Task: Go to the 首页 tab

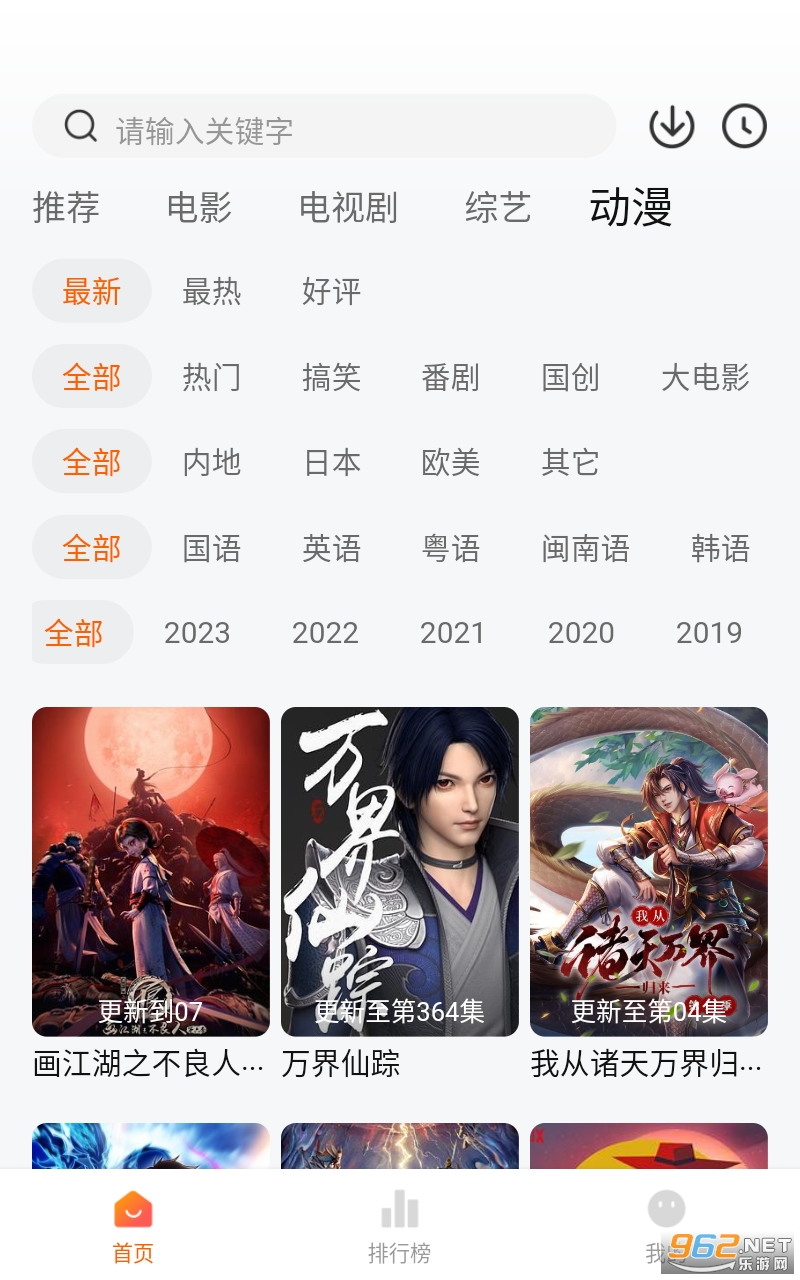Action: coord(133,1225)
